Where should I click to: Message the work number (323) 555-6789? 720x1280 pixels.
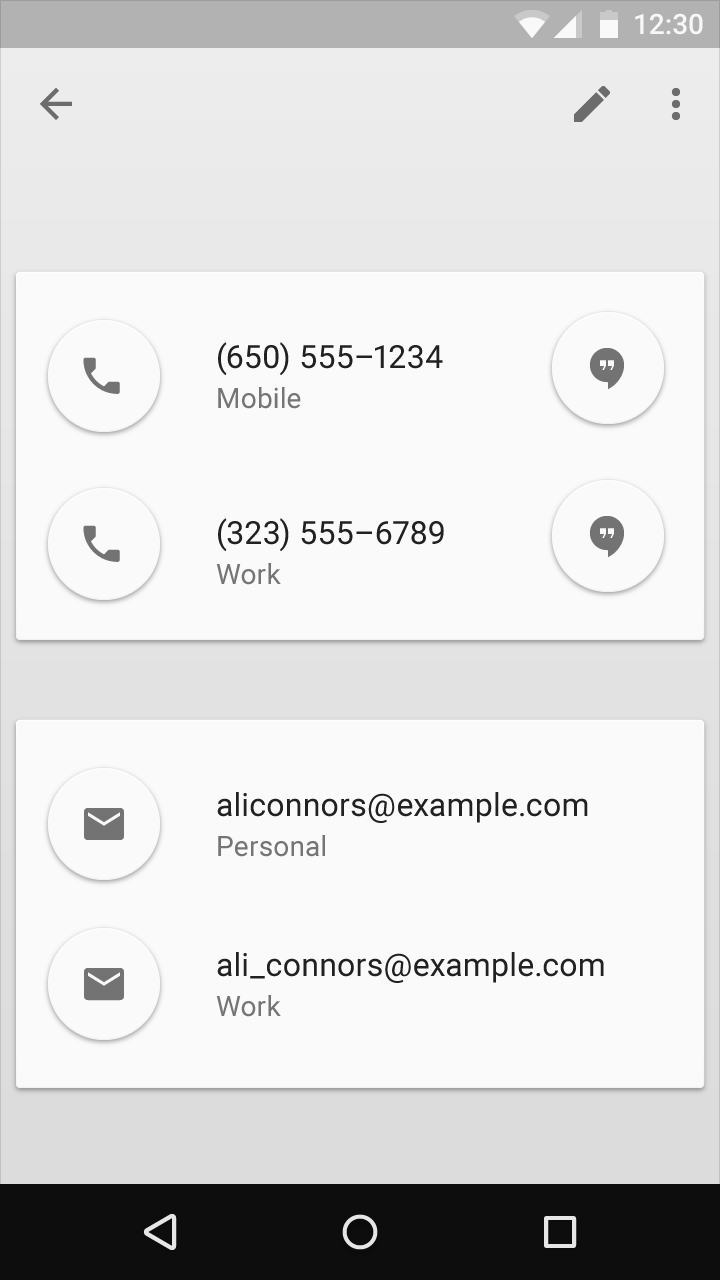point(607,536)
